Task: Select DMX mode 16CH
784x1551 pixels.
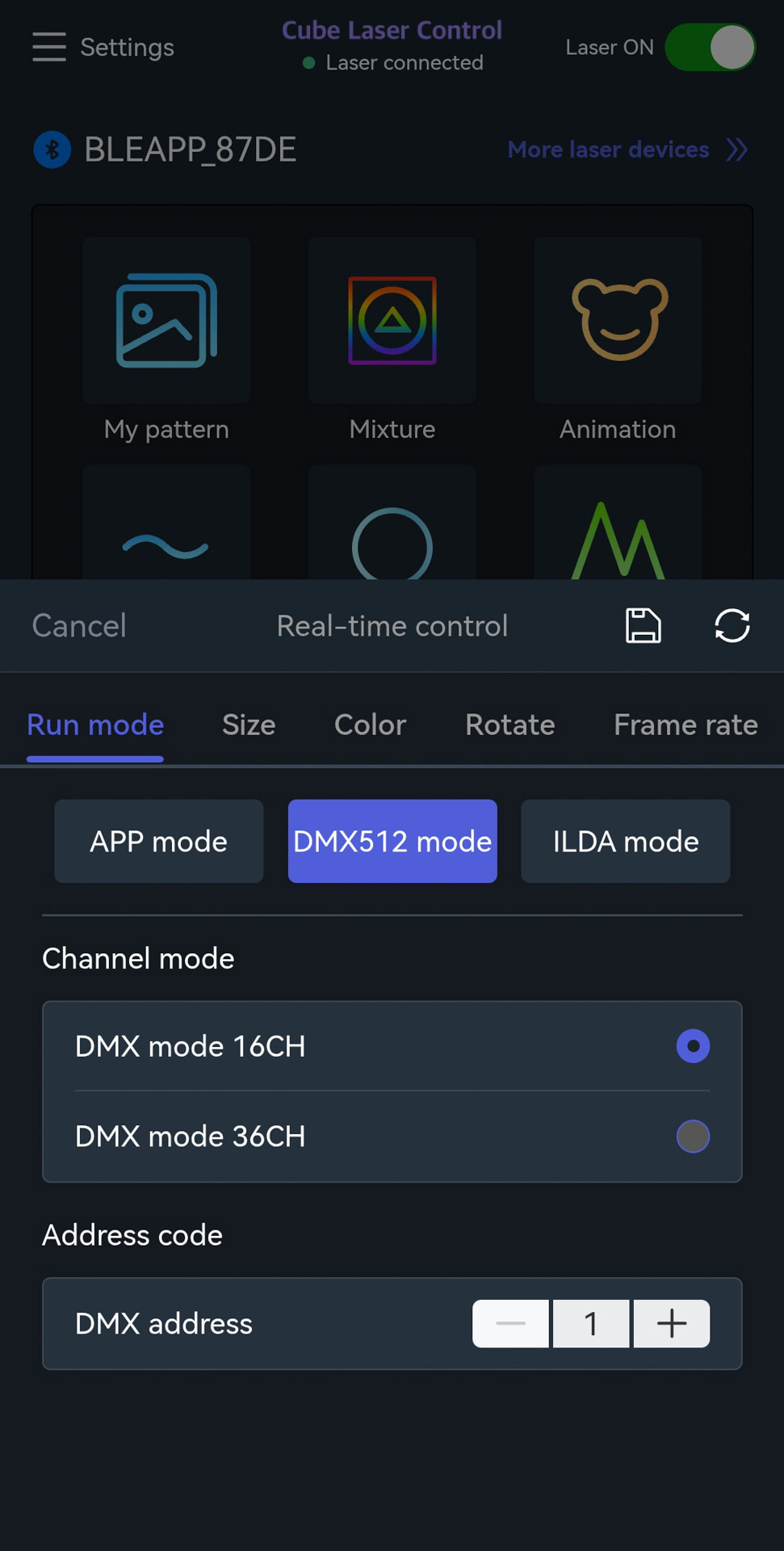Action: (x=693, y=1046)
